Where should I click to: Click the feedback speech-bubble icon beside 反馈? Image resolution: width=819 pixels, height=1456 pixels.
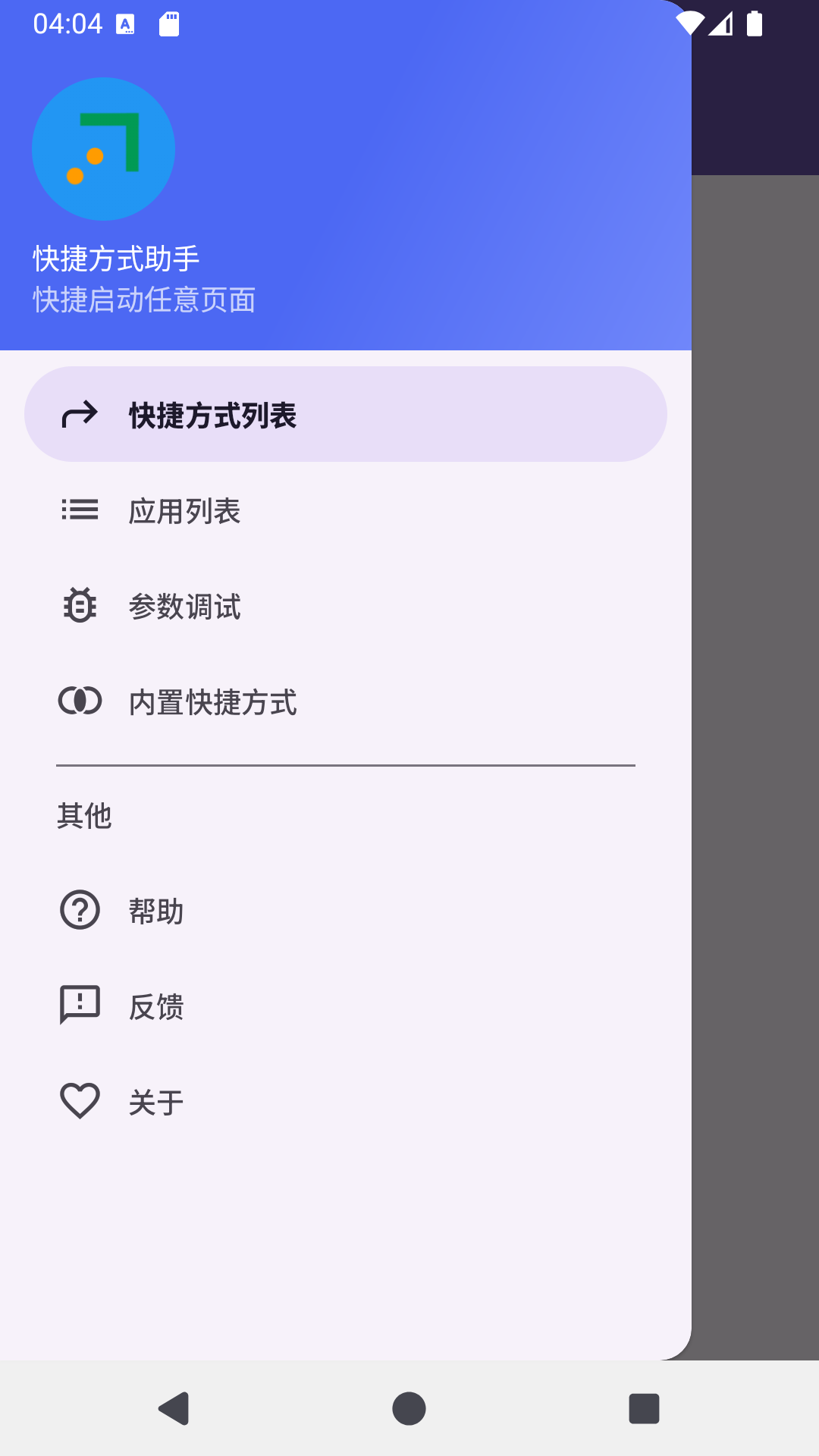point(78,1006)
